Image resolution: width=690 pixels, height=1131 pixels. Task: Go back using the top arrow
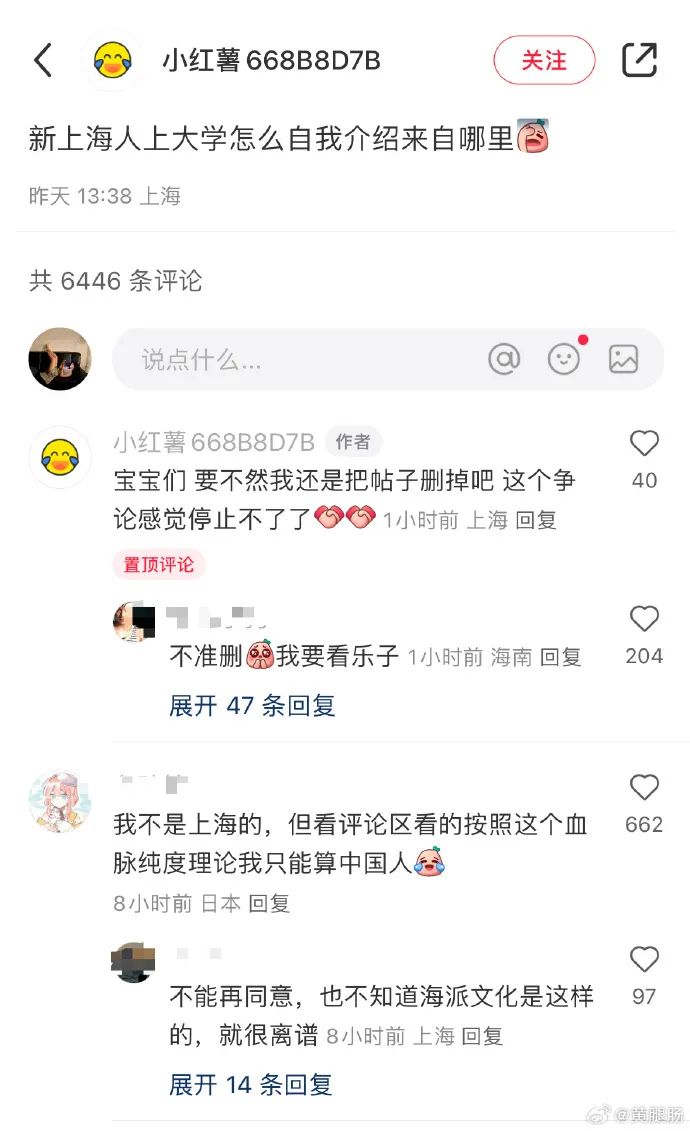(43, 60)
